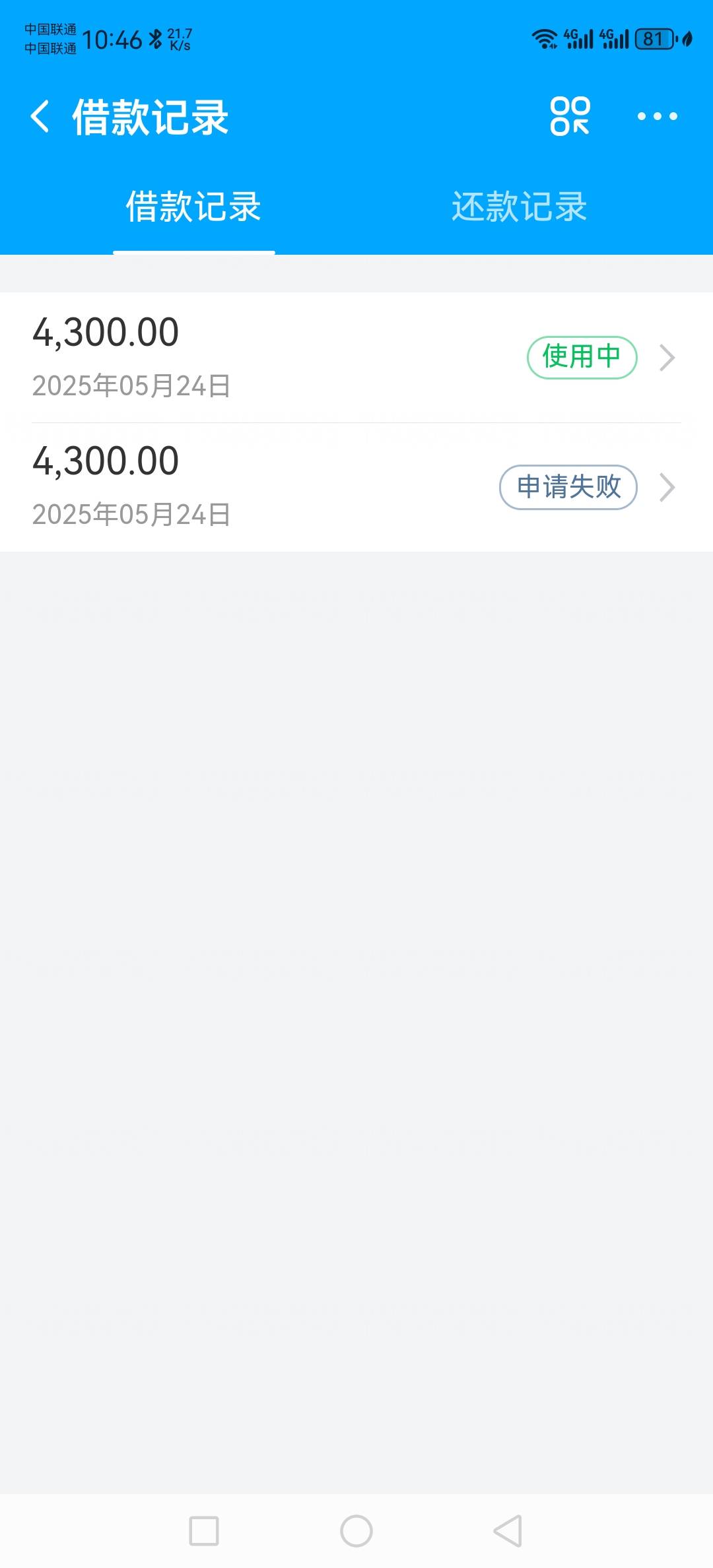The image size is (713, 1568).
Task: Open the 4,300.00 record marked 申请失败
Action: [x=356, y=487]
